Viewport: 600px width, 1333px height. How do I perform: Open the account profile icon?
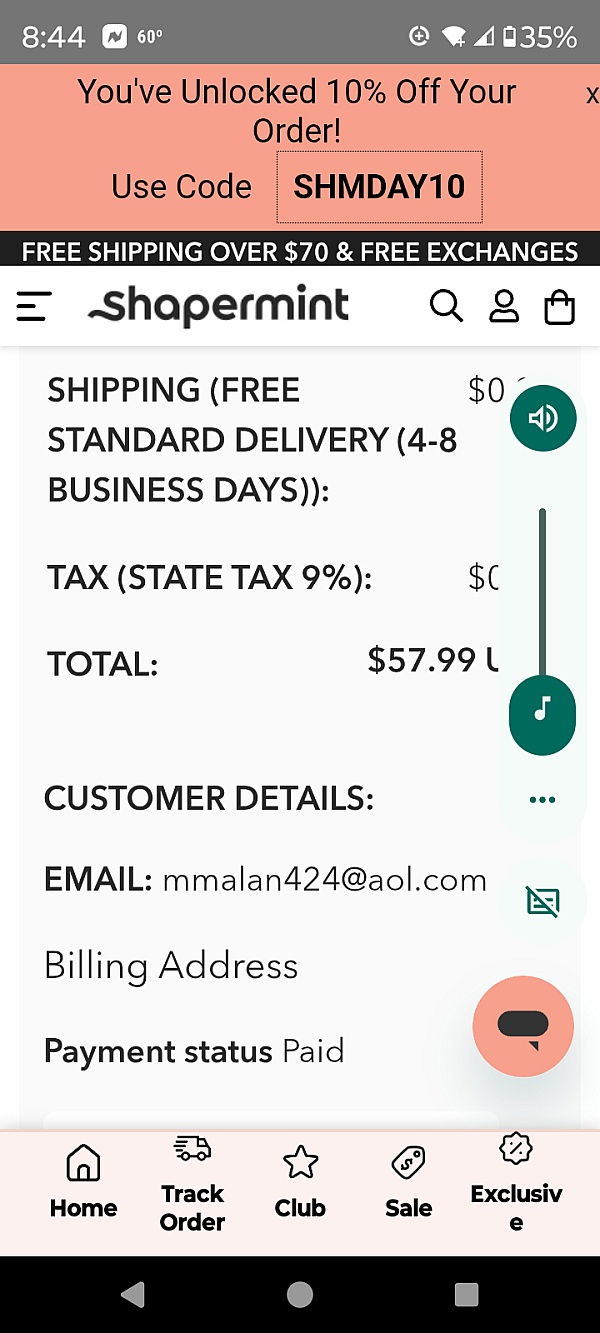[x=504, y=306]
